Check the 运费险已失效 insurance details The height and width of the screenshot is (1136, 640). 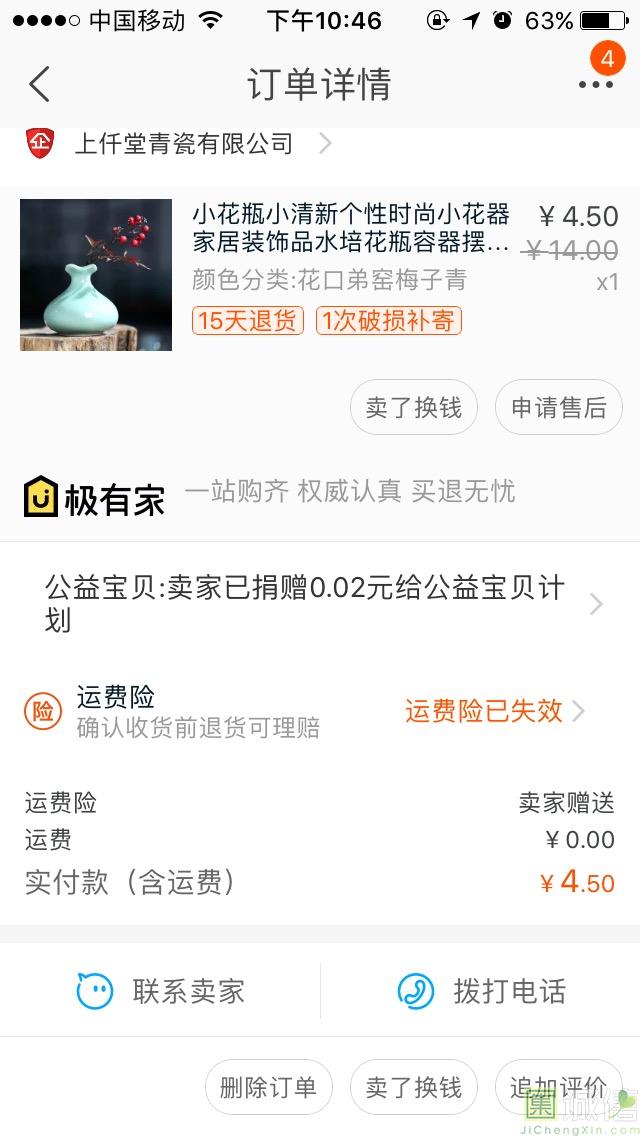pyautogui.click(x=494, y=711)
